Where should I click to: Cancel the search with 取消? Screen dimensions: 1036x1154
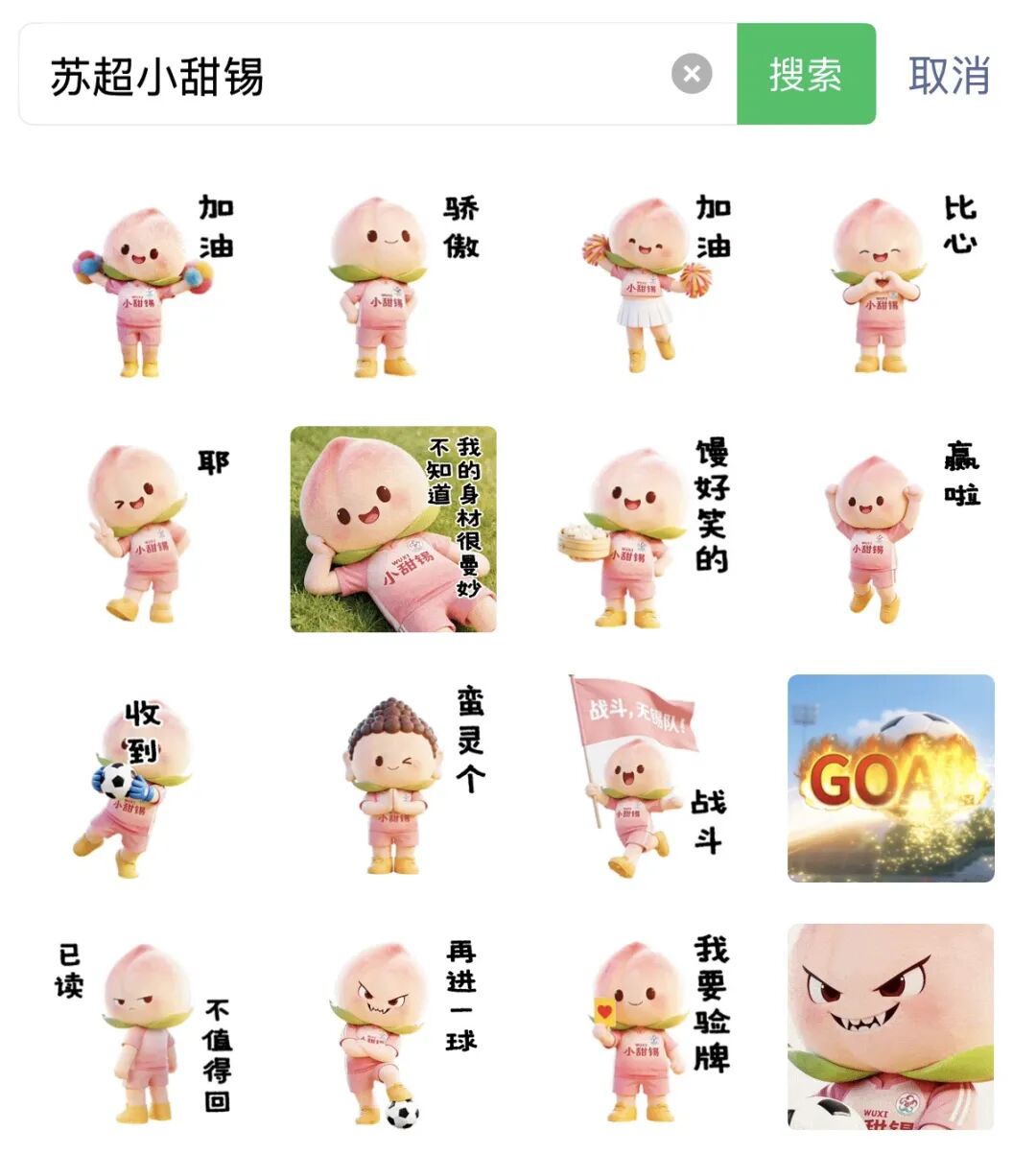click(949, 75)
